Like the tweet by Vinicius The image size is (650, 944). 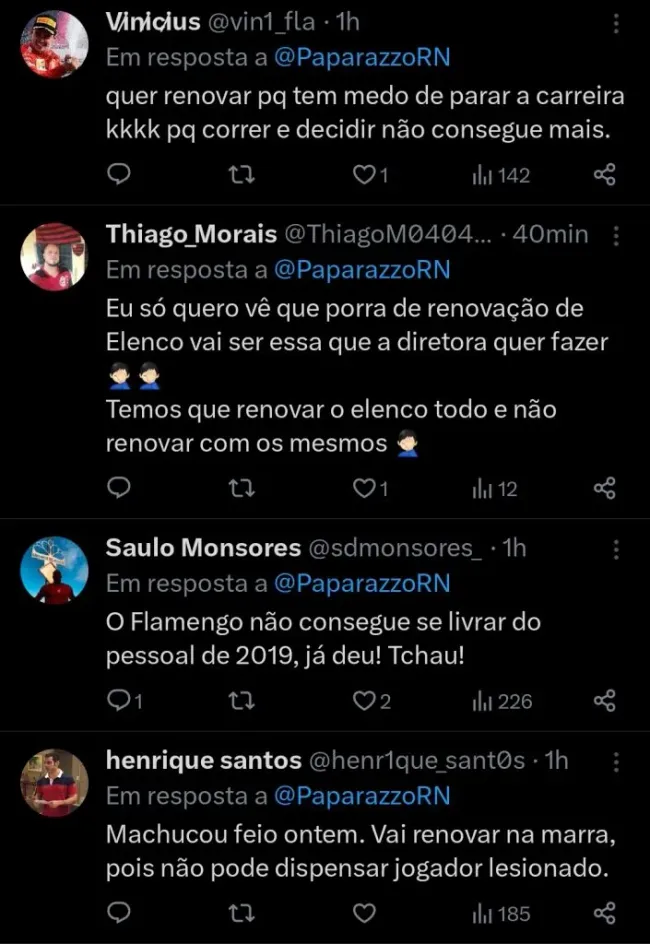point(365,175)
